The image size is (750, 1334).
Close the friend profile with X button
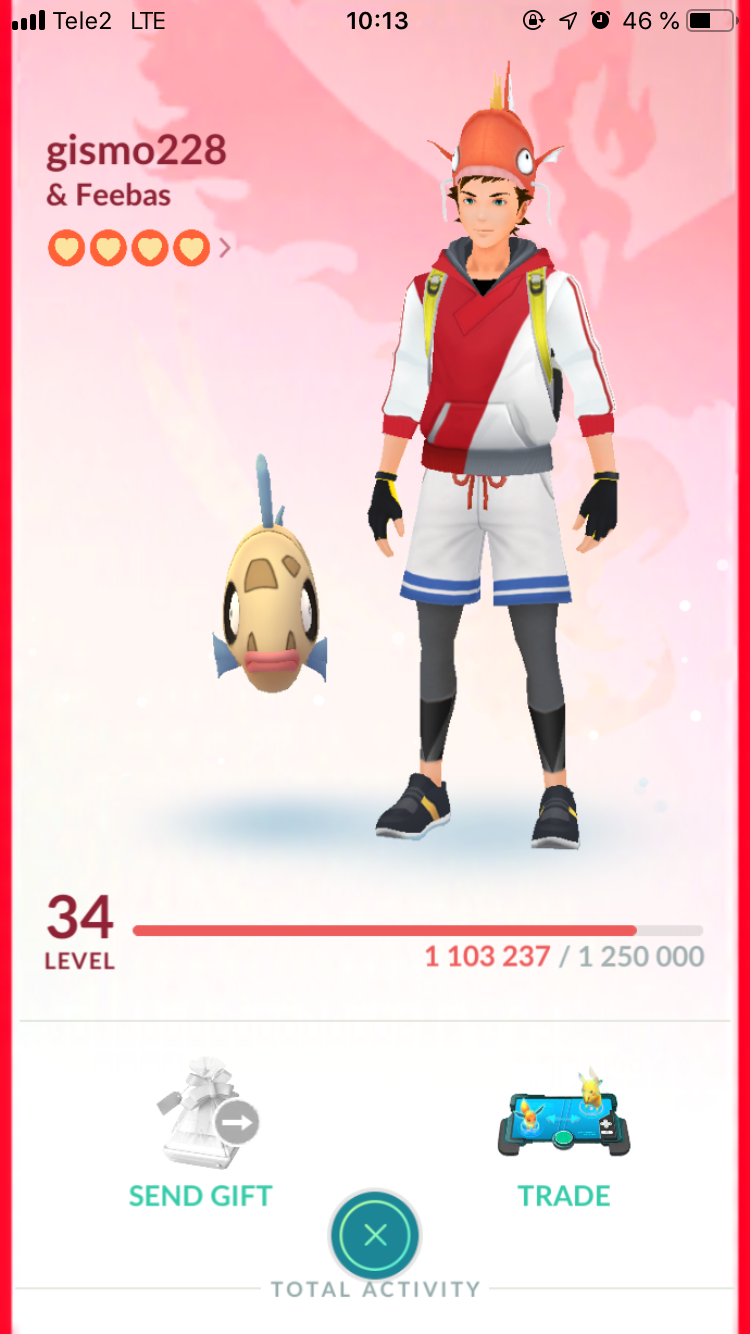(375, 1236)
